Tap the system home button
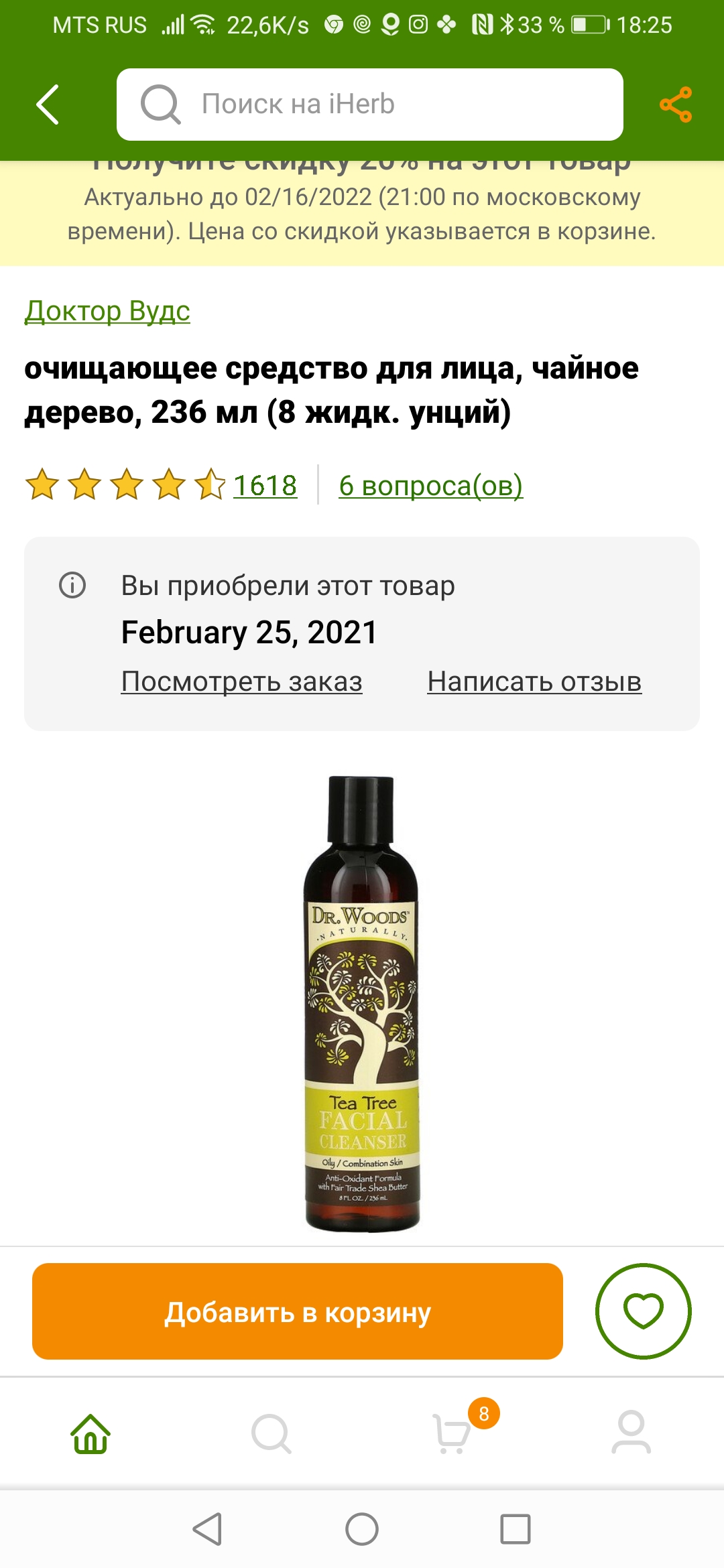Image resolution: width=724 pixels, height=1568 pixels. pyautogui.click(x=362, y=1529)
